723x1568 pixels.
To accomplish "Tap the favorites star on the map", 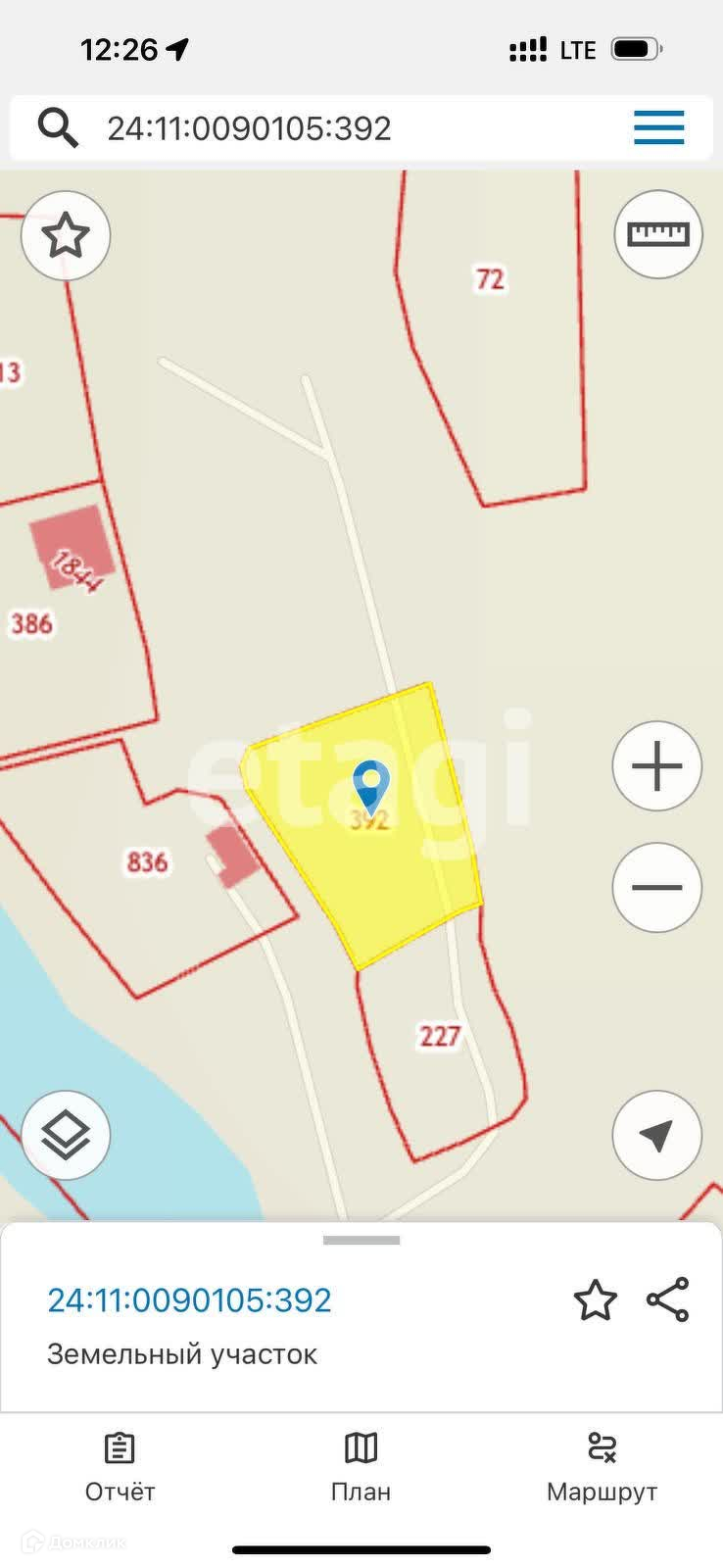I will click(66, 235).
